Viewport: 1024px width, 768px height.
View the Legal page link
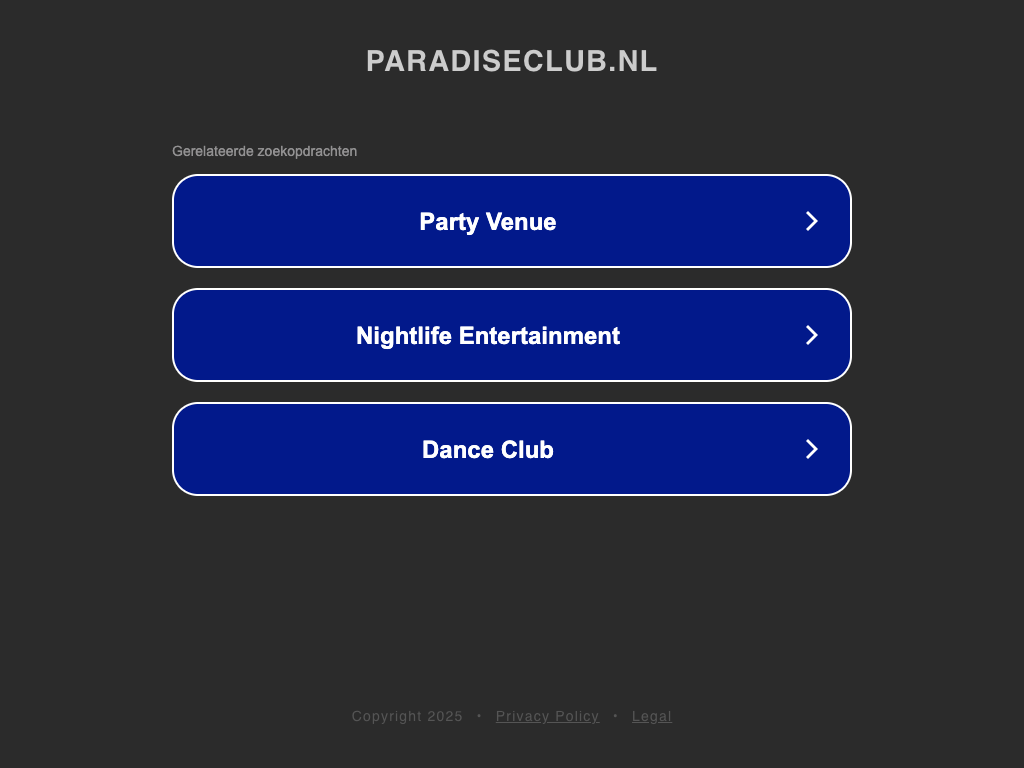(x=651, y=716)
